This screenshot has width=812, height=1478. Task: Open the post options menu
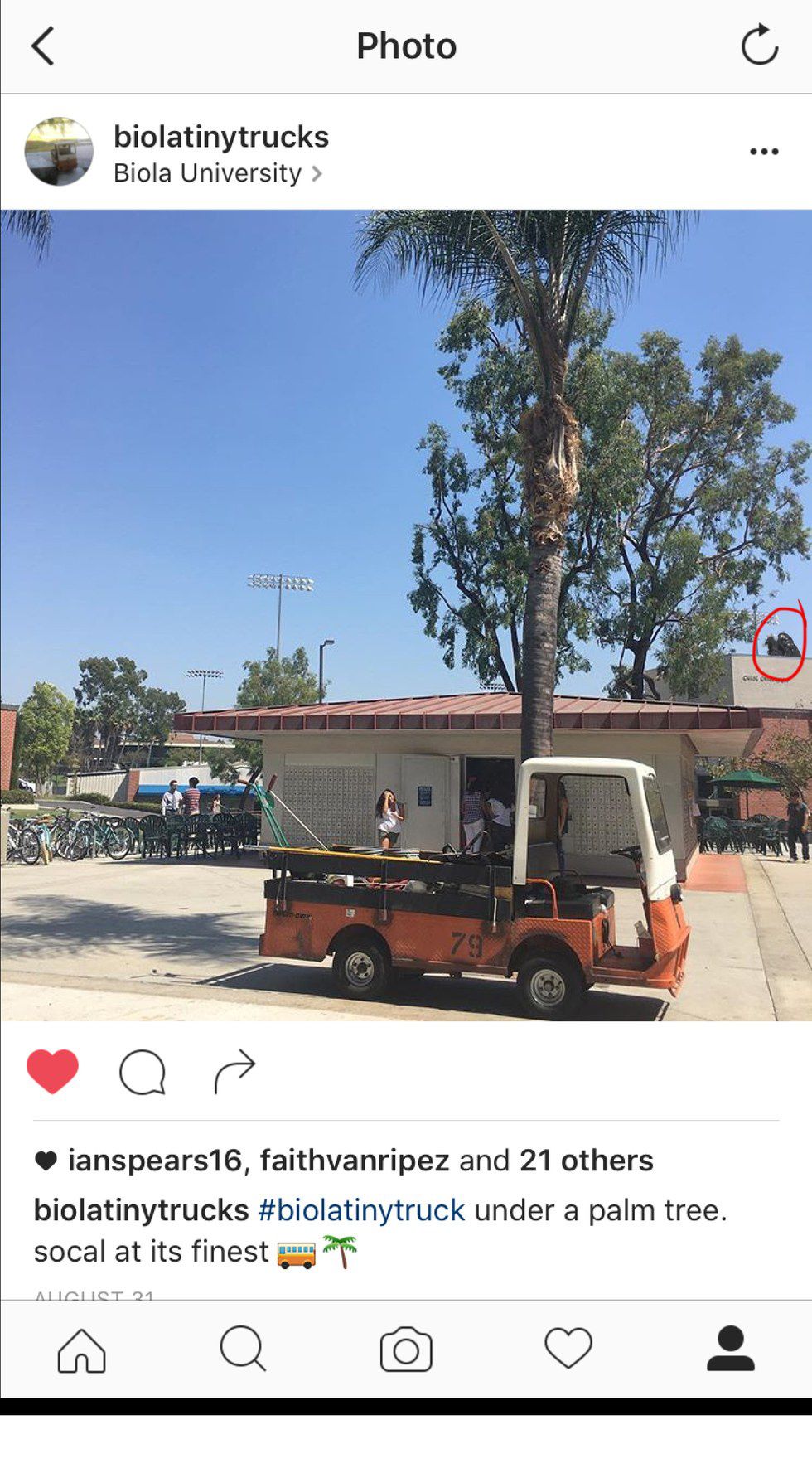(x=763, y=152)
